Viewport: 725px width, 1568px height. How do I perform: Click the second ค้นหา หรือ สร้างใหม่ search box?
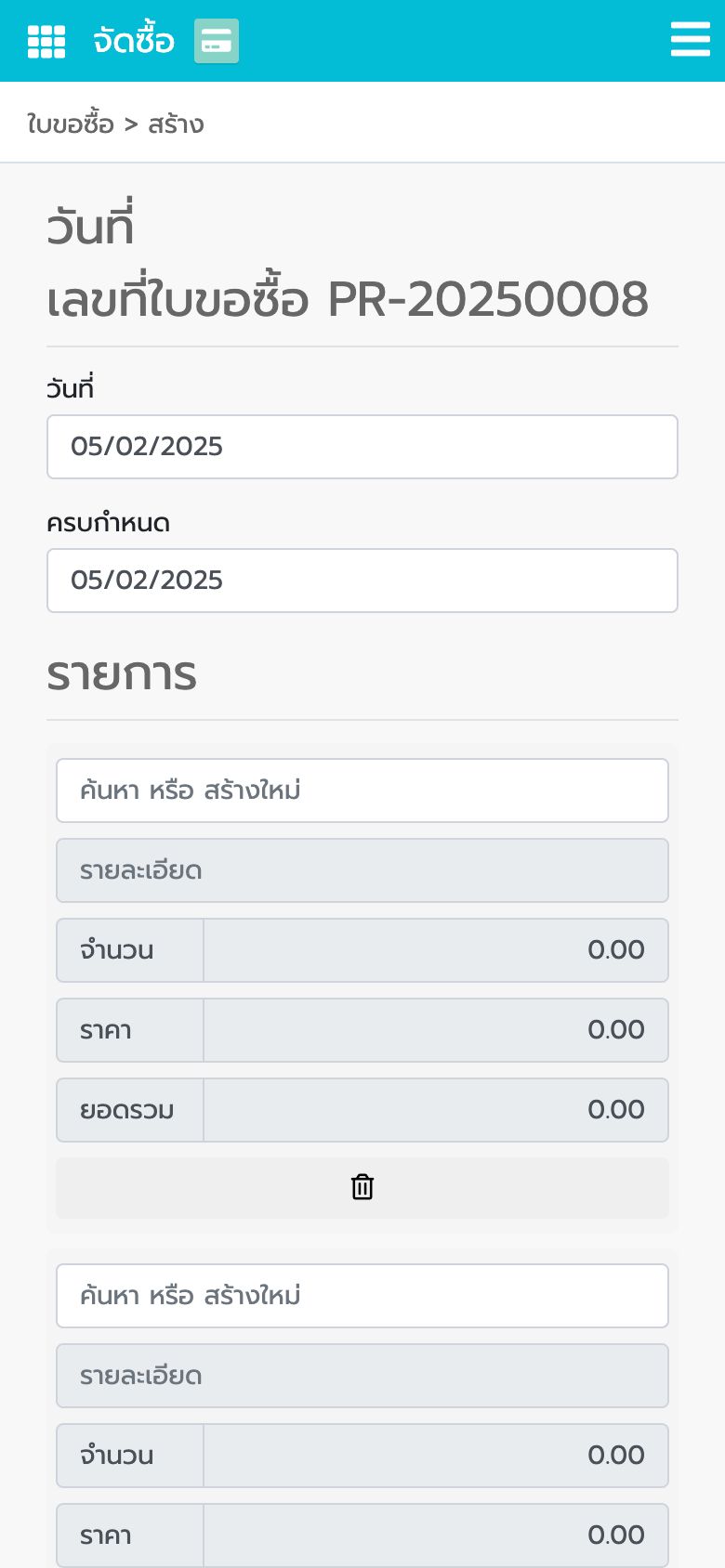pyautogui.click(x=362, y=1296)
